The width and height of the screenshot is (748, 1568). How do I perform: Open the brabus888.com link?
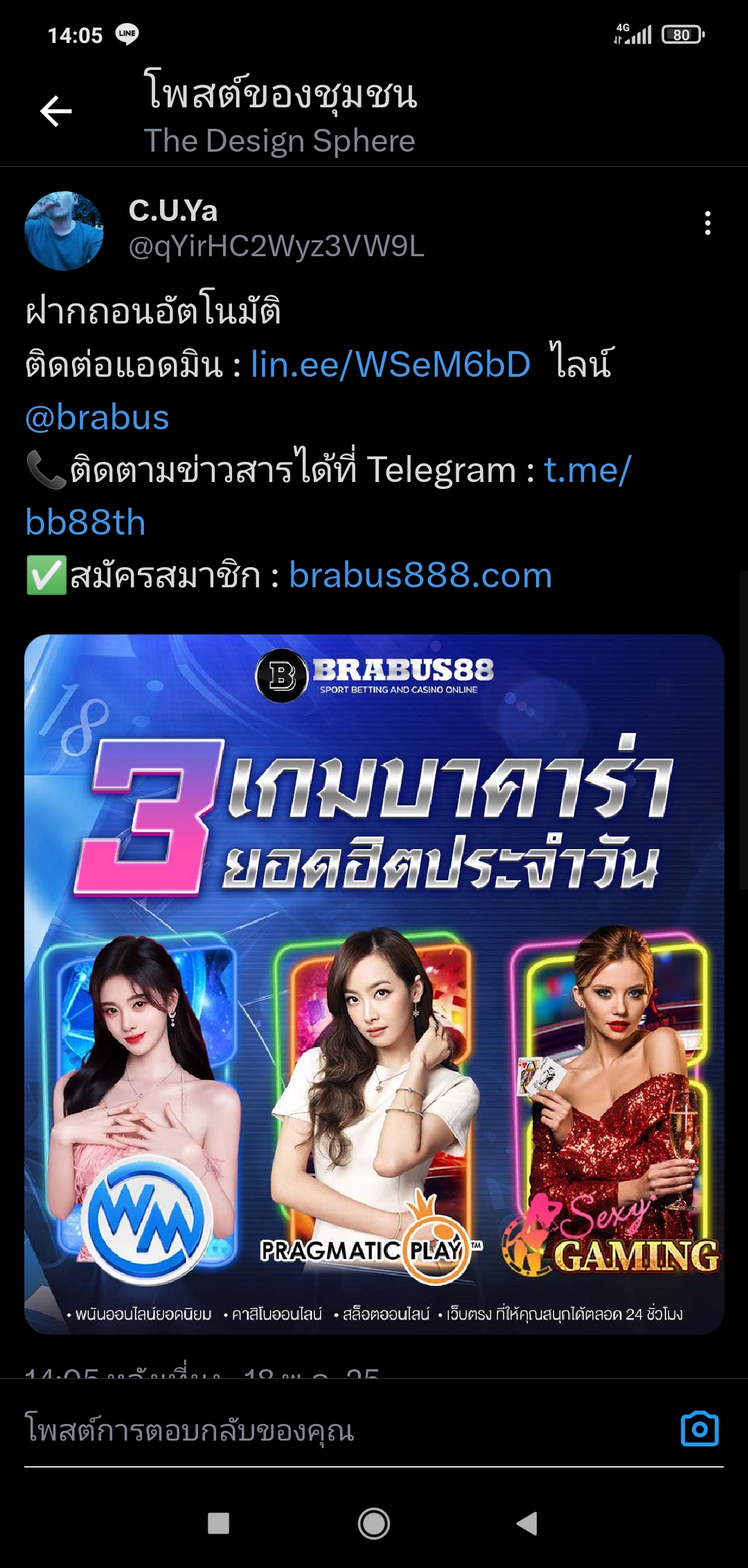[420, 576]
